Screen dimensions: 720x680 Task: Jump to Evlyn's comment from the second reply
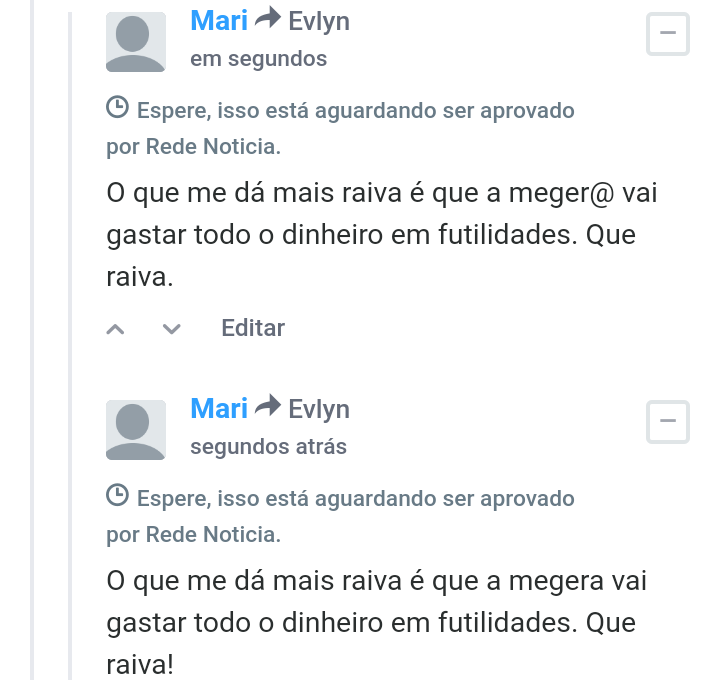[318, 409]
